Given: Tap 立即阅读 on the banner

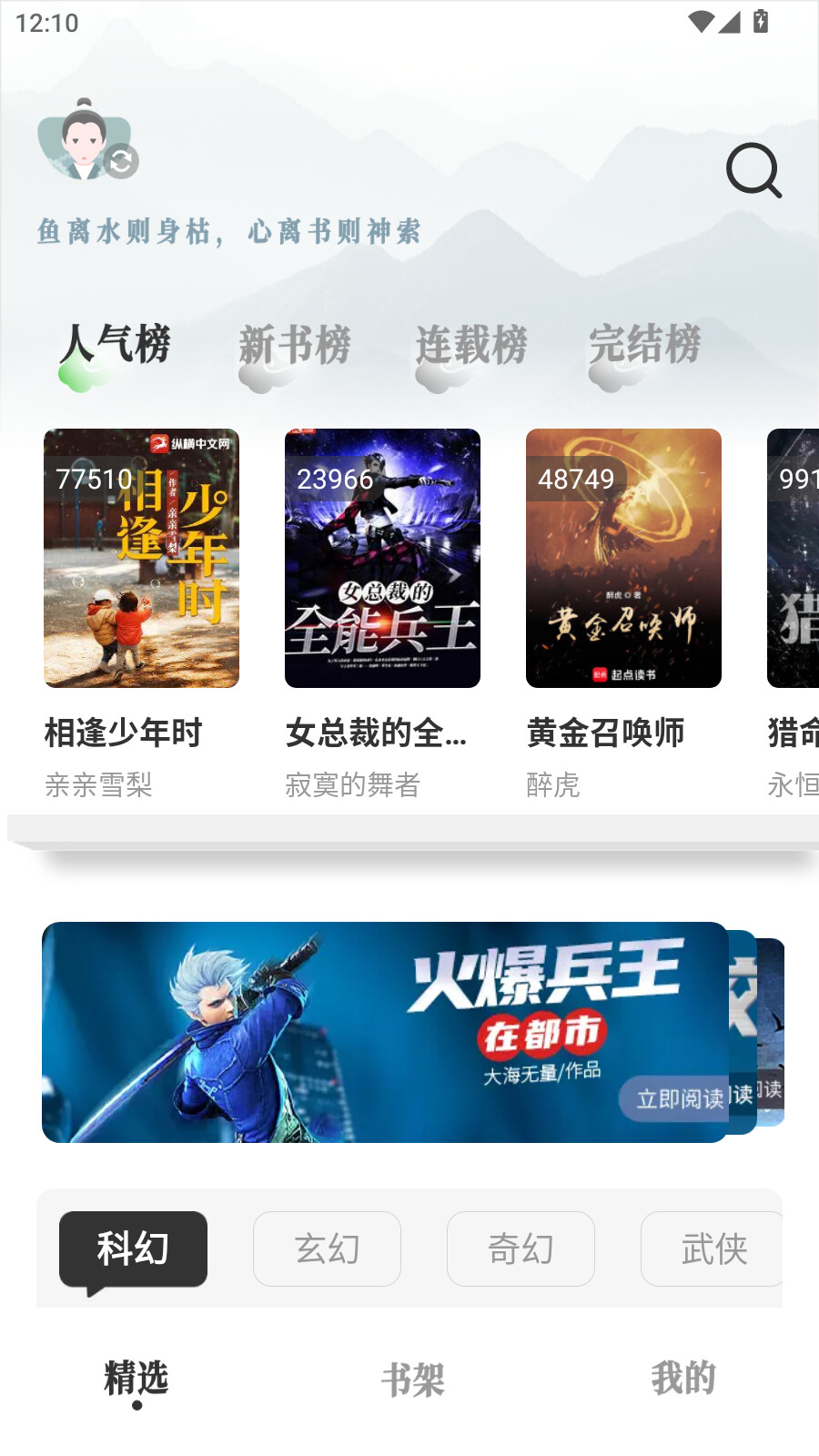Looking at the screenshot, I should click(680, 1098).
